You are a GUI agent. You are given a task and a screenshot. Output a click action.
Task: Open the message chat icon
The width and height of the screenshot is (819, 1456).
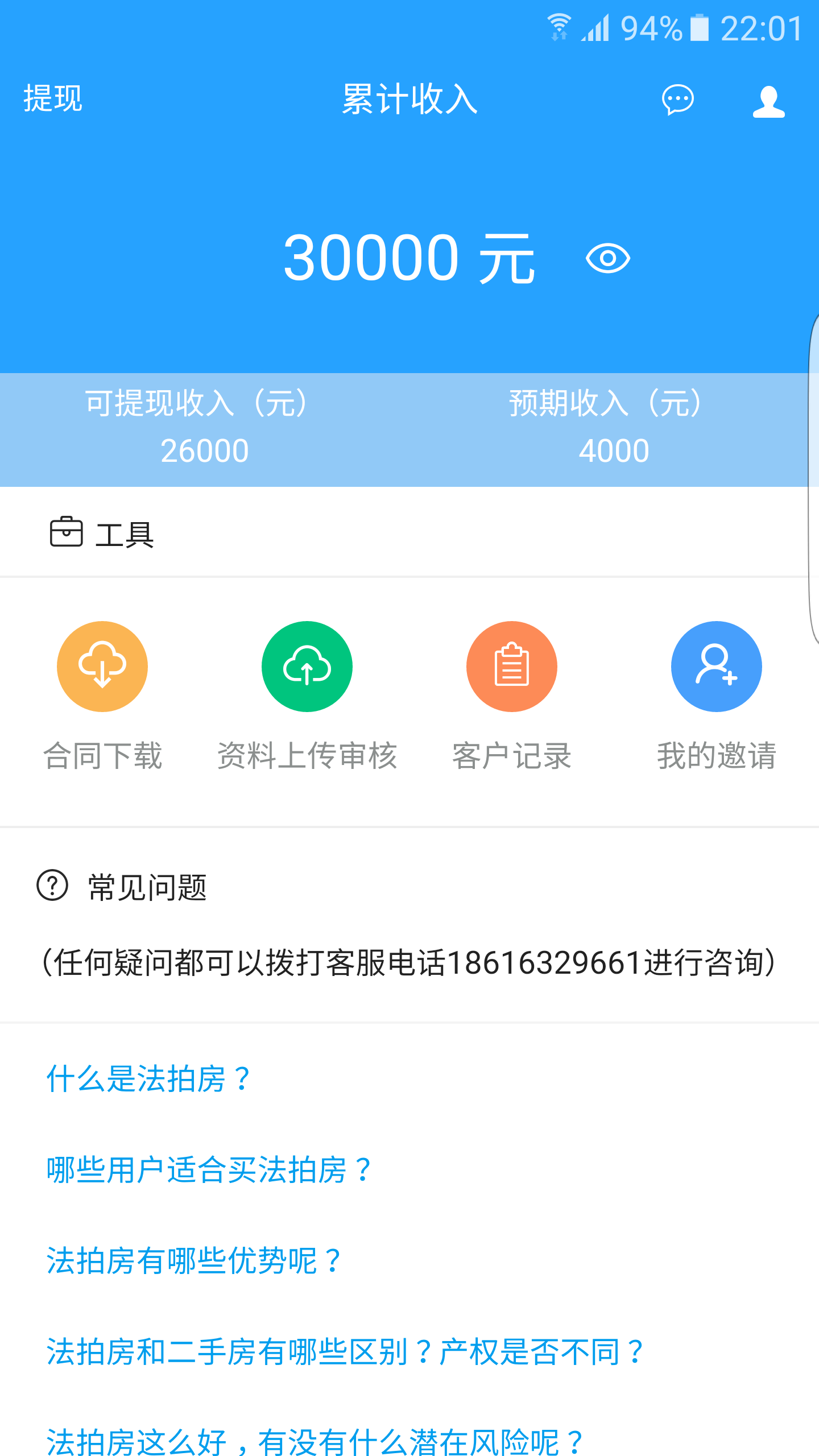[678, 101]
